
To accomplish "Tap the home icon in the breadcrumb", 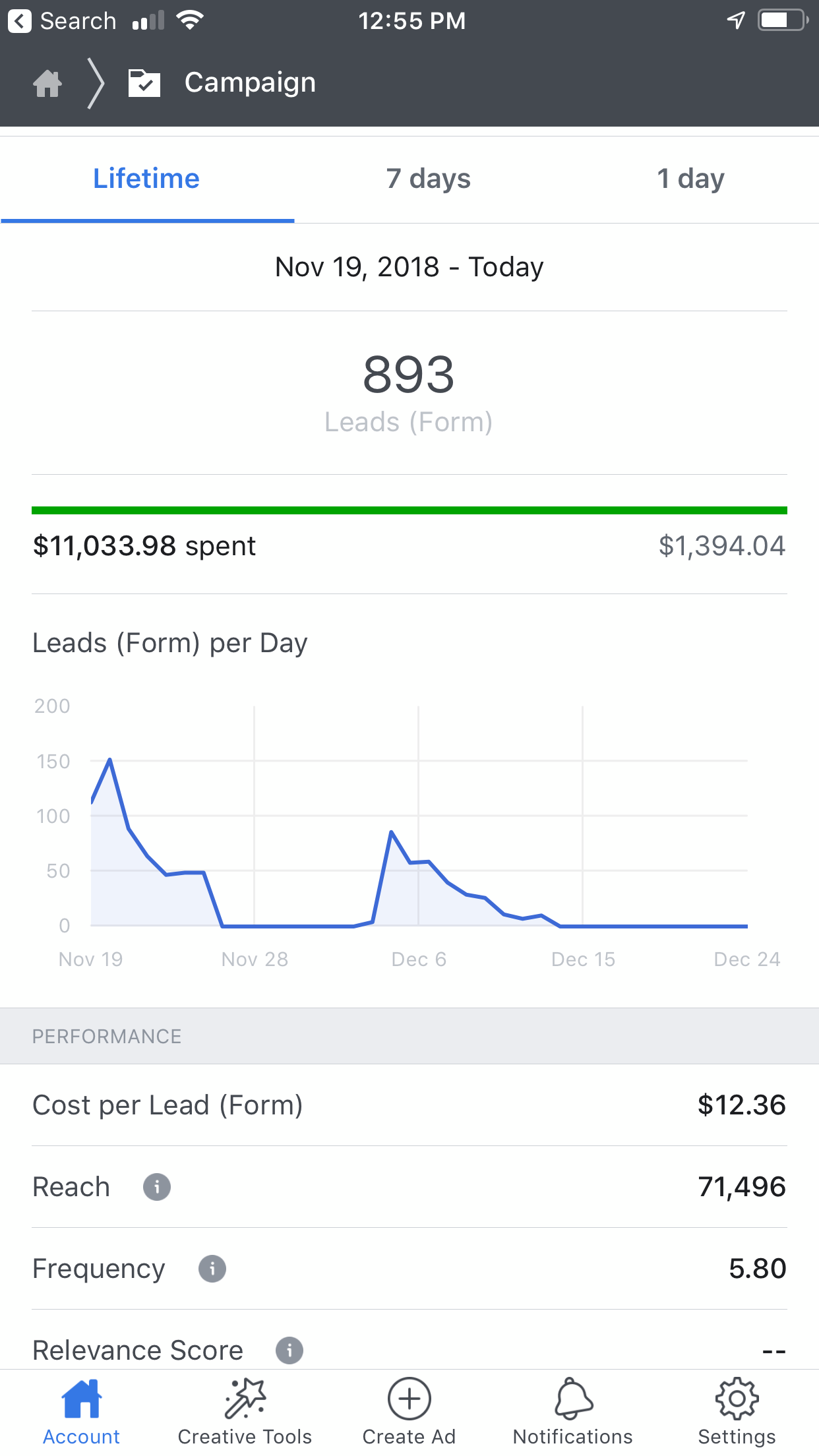I will click(47, 83).
